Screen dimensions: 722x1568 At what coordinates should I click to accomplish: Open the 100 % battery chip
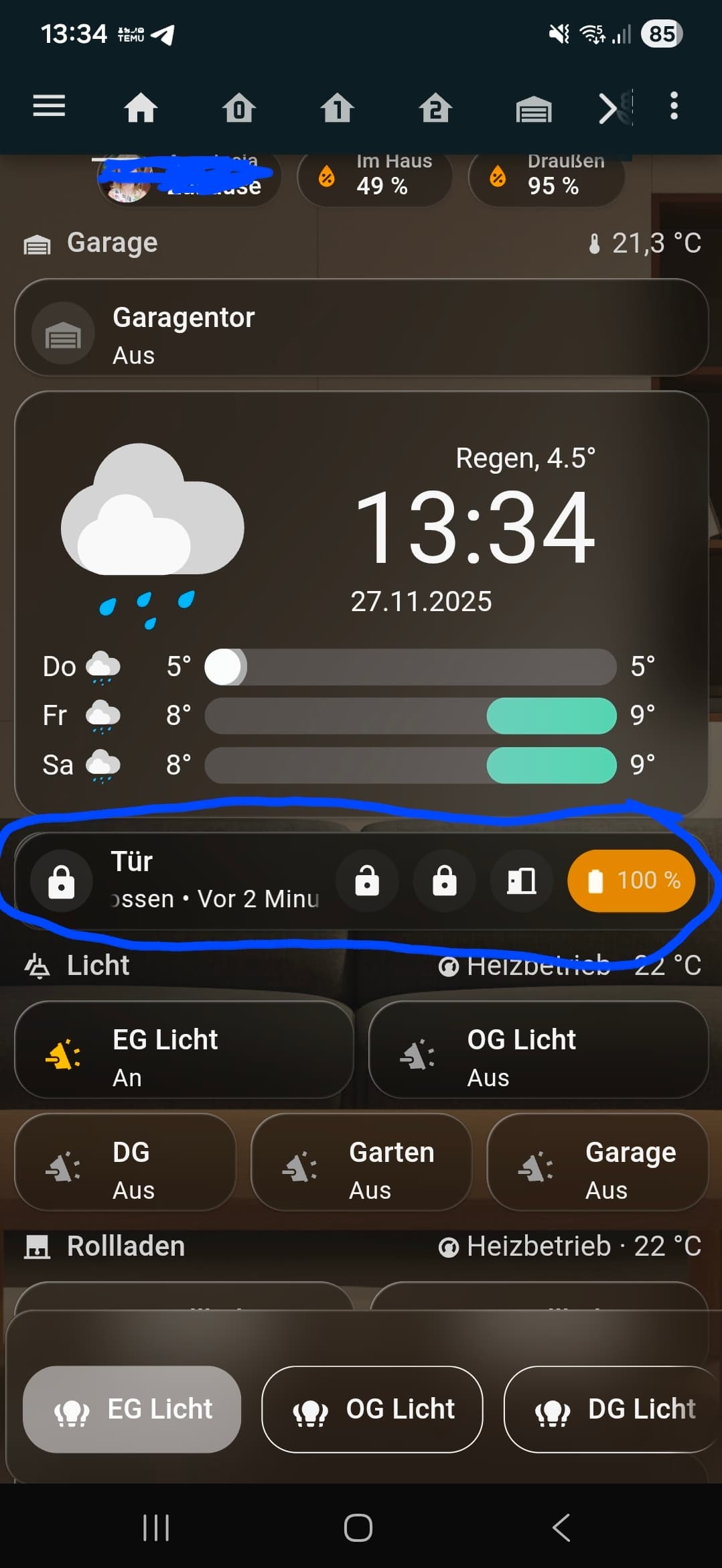631,880
